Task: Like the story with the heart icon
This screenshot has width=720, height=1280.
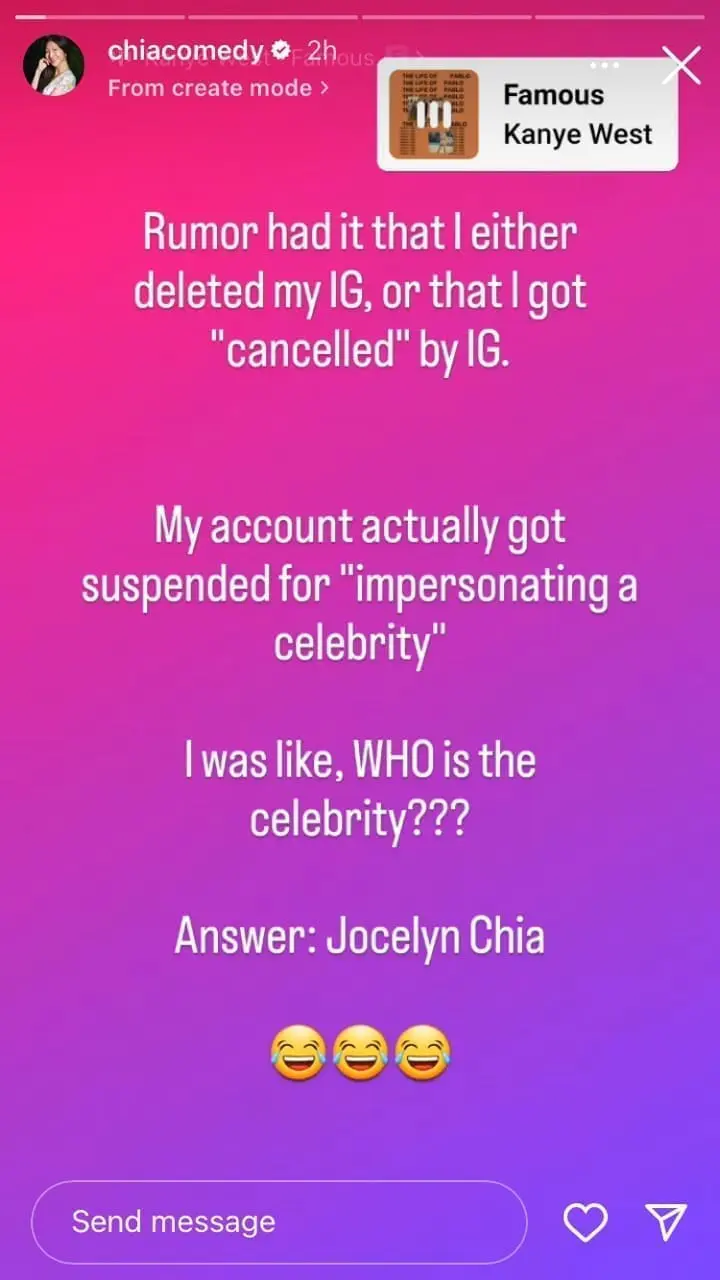Action: click(585, 1221)
